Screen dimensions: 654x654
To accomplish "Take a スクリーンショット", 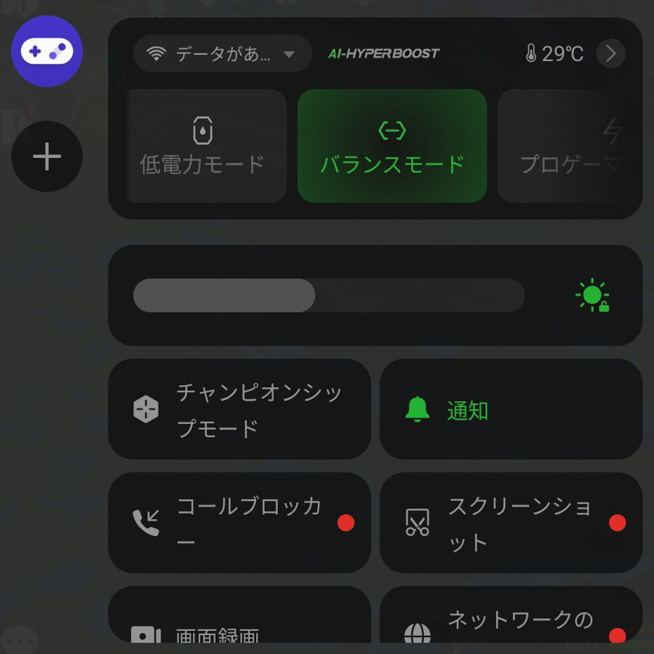I will tap(510, 523).
